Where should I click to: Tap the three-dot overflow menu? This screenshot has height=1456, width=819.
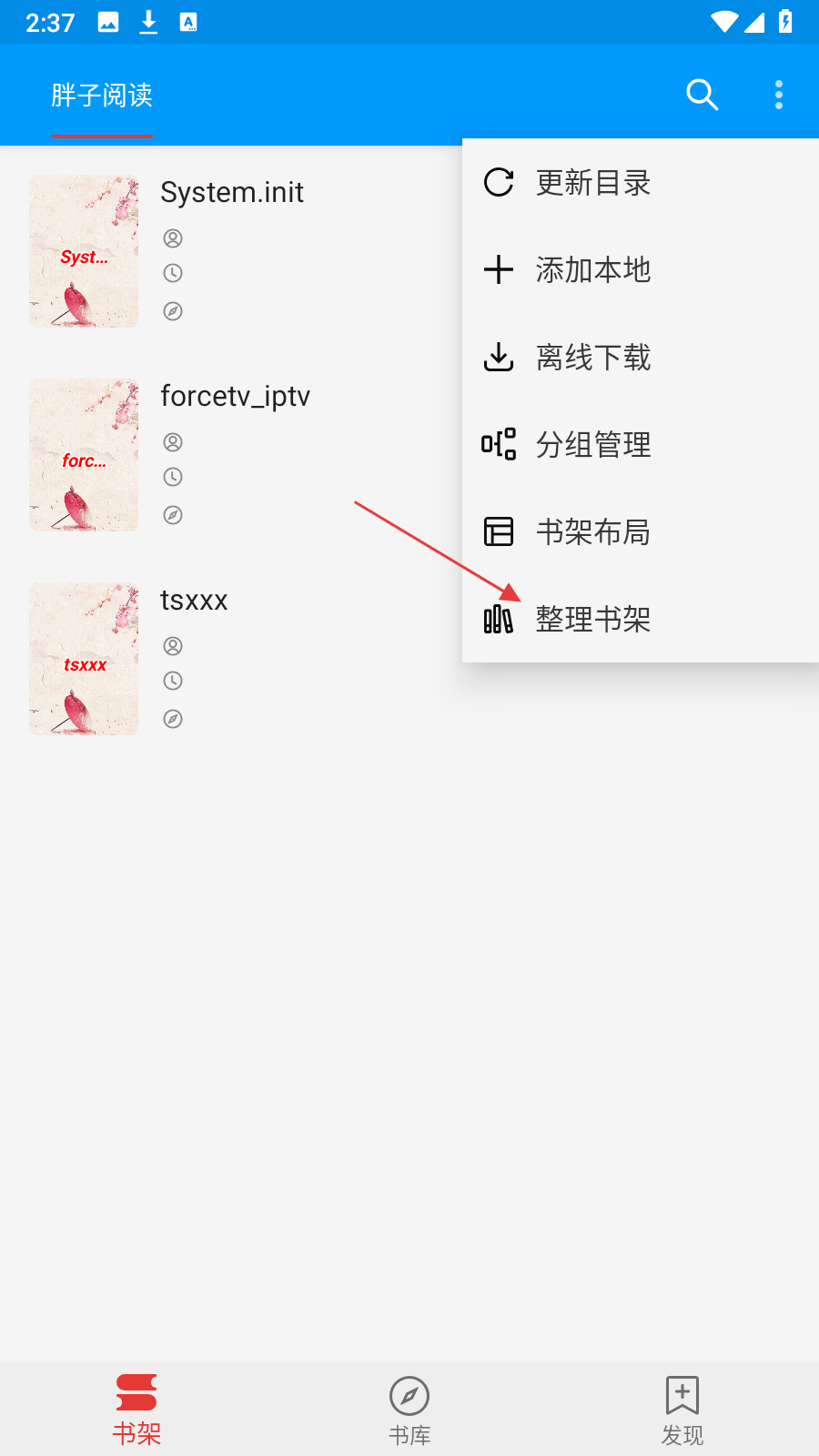coord(779,95)
